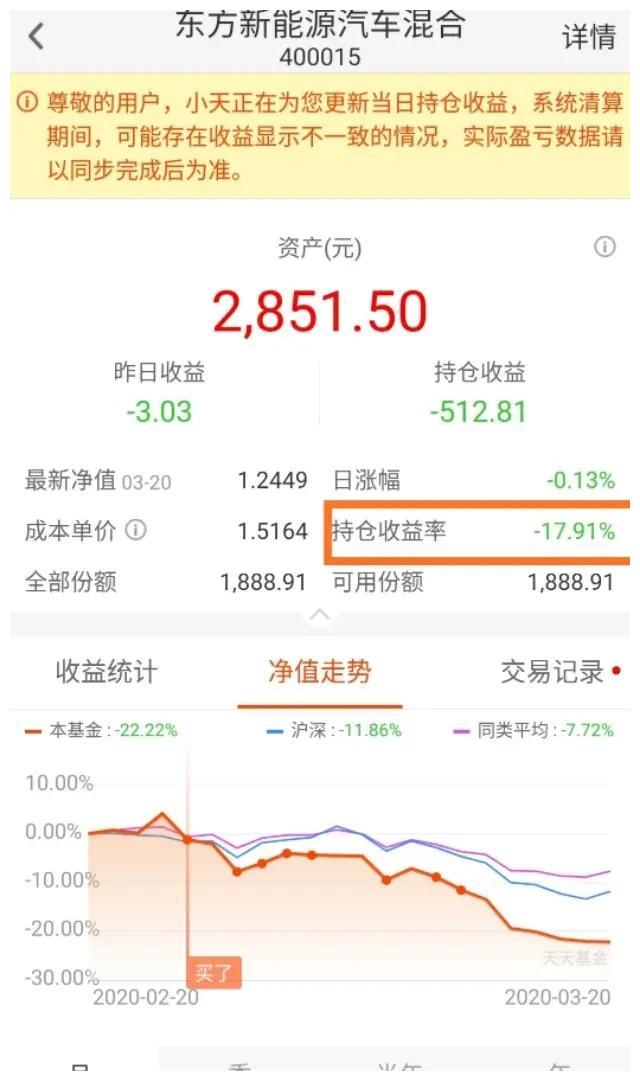The height and width of the screenshot is (1081, 640).
Task: Tap the 买了 marker on the chart
Action: 213,973
